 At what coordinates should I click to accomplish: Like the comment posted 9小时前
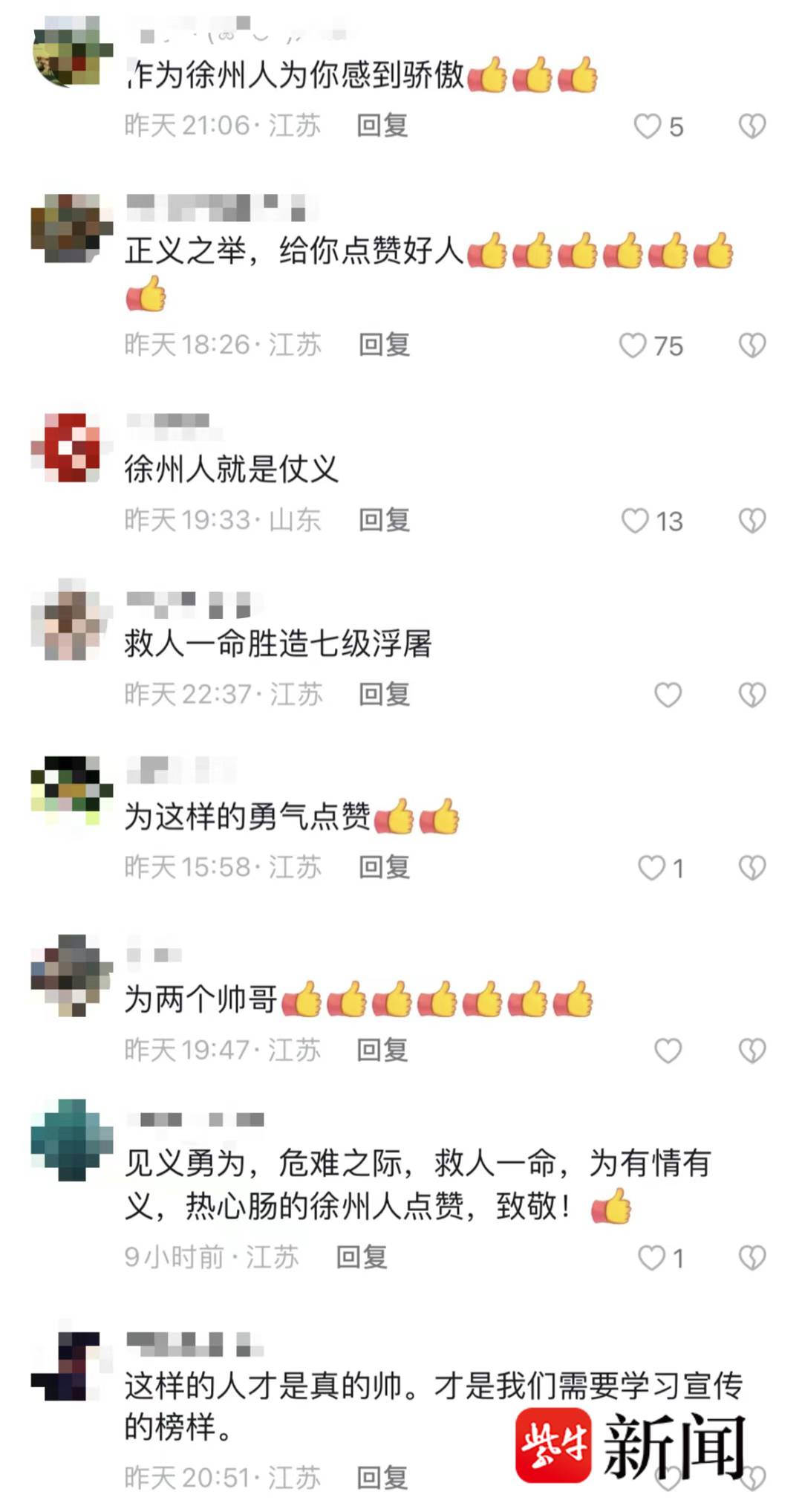652,1258
